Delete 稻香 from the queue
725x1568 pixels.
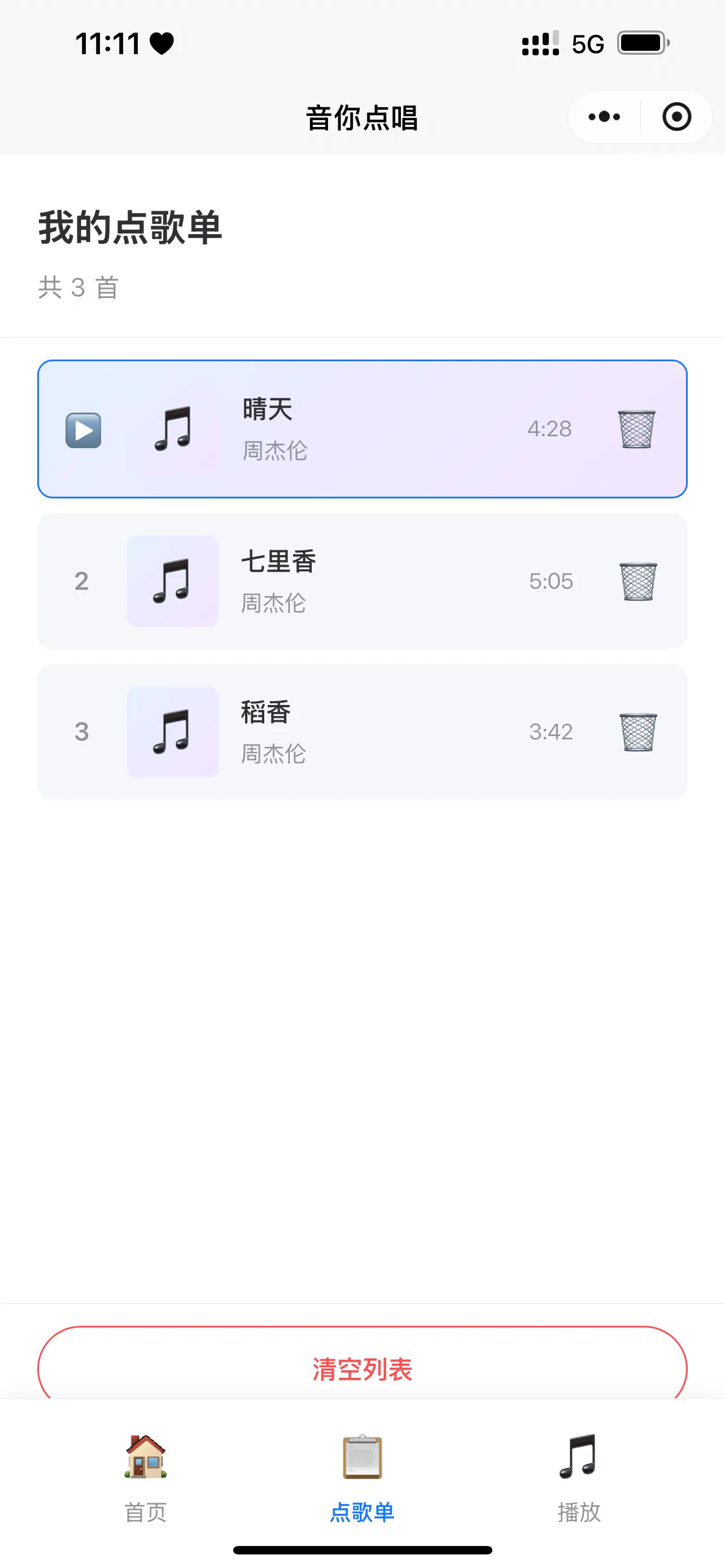pos(637,732)
